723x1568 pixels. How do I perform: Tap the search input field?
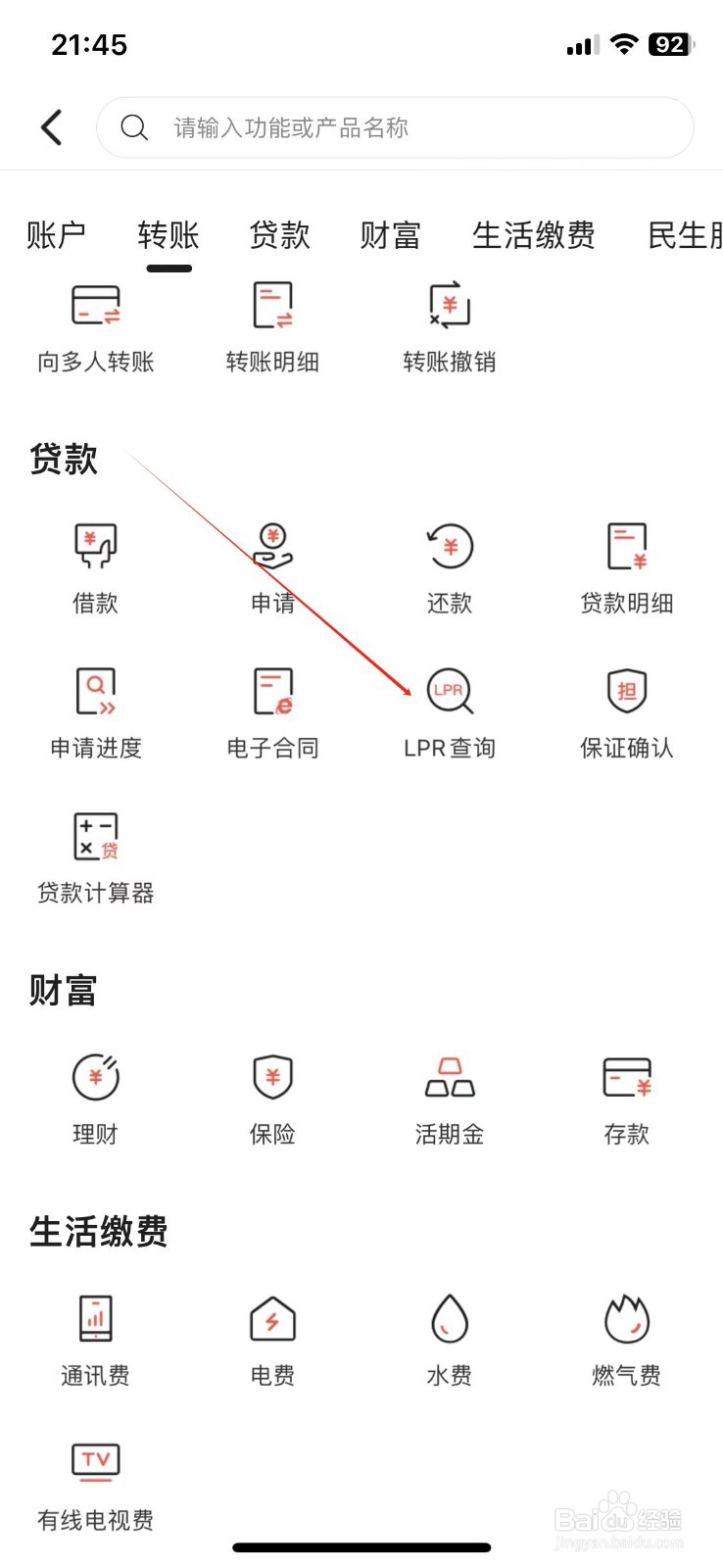[392, 127]
